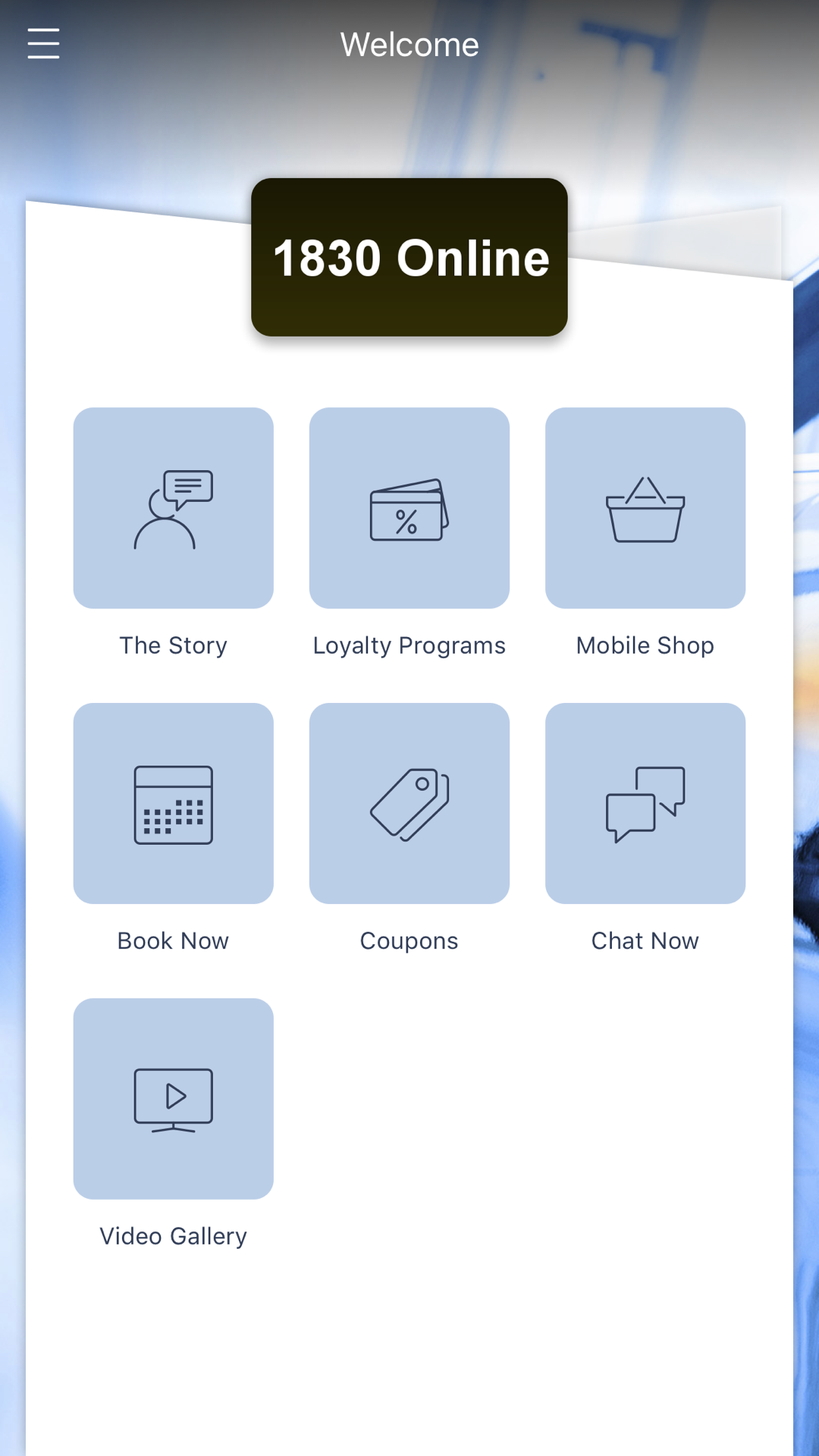819x1456 pixels.
Task: Select the Welcome header title
Action: [409, 44]
